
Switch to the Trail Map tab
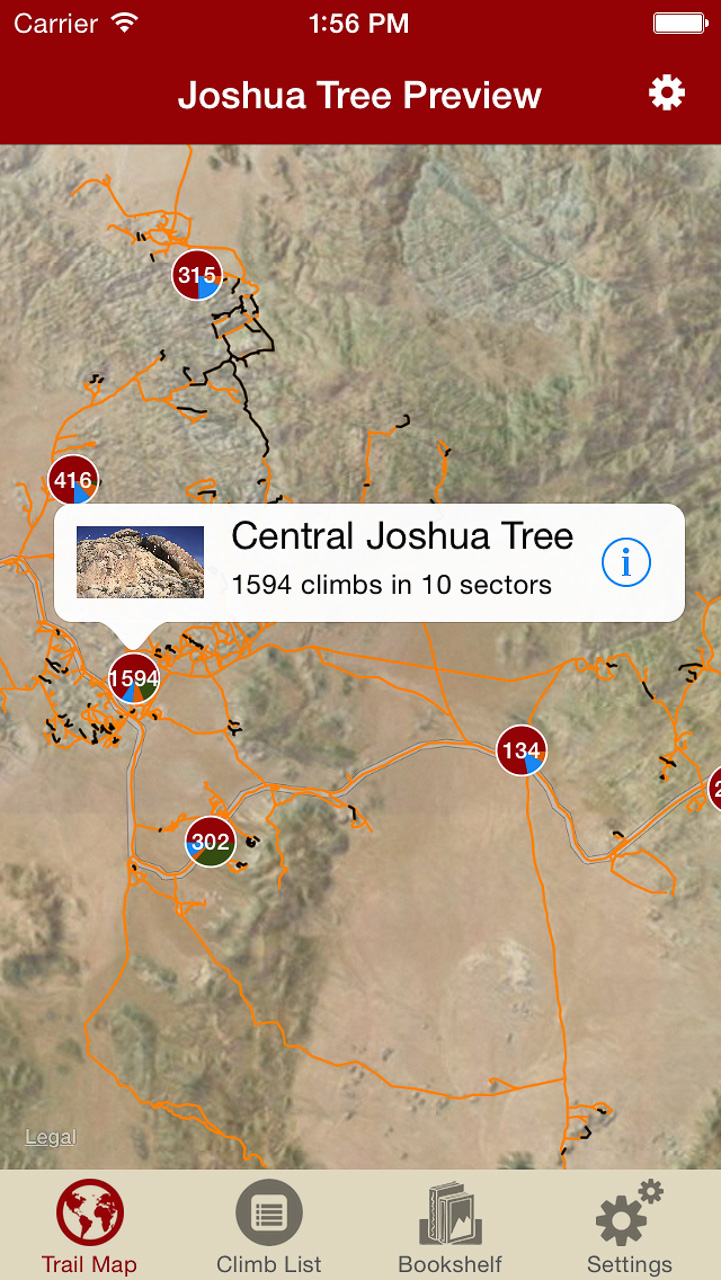89,1227
